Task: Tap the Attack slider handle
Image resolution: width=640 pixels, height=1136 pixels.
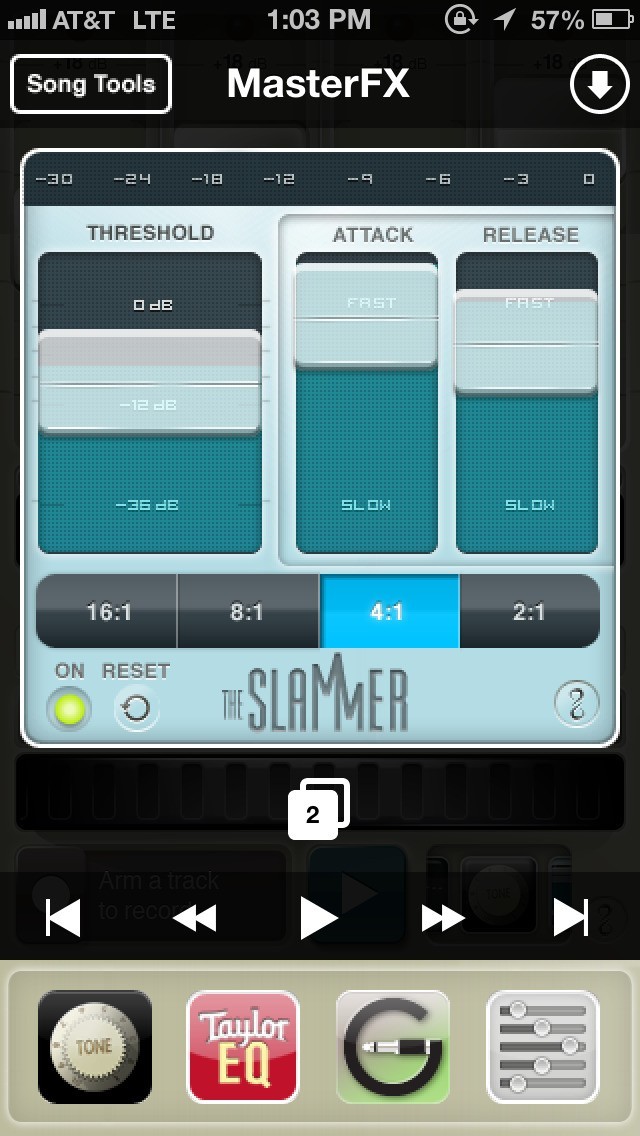Action: point(367,317)
